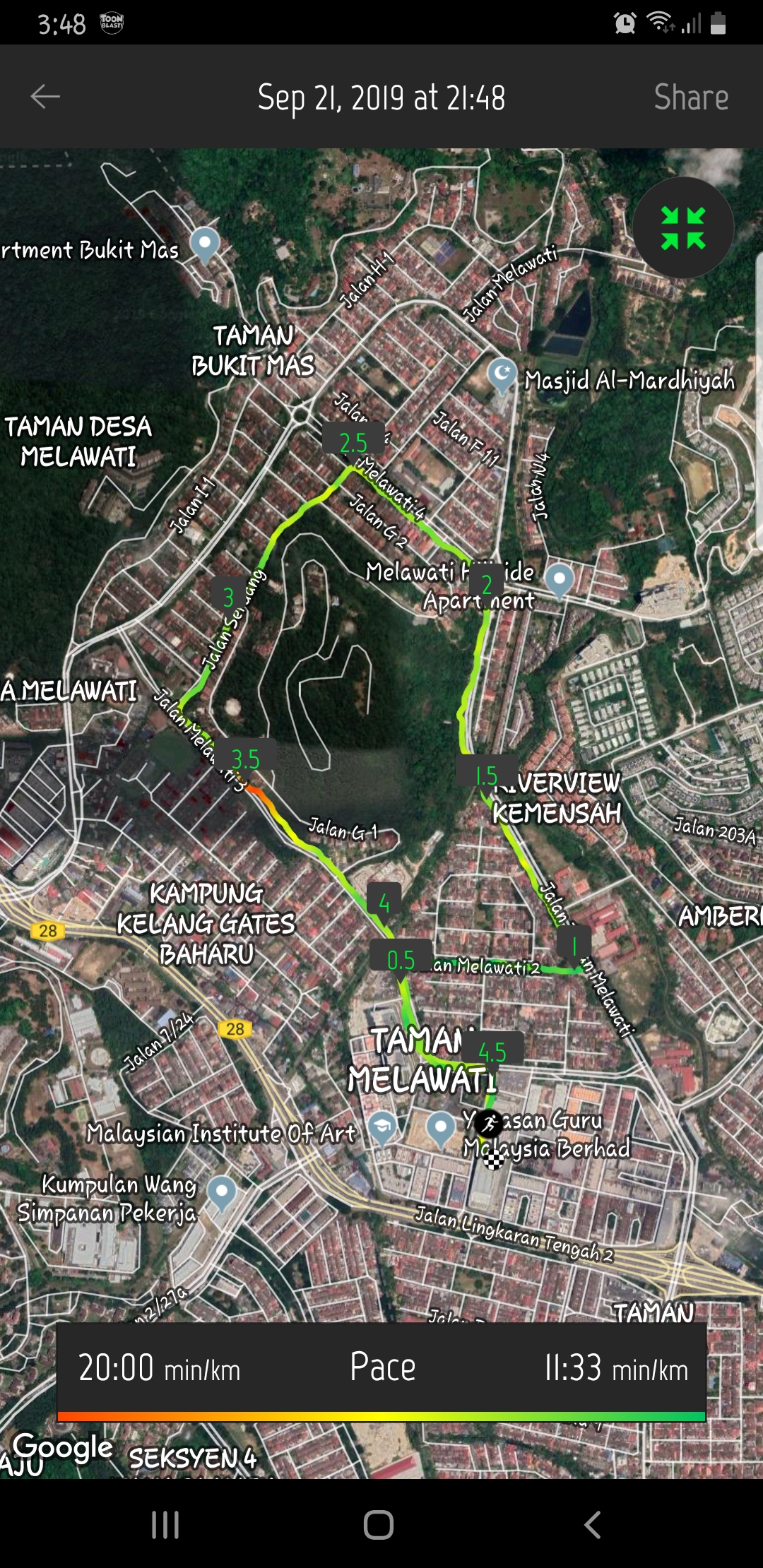This screenshot has width=763, height=1568.
Task: Go back using the top-left arrow
Action: [x=45, y=97]
